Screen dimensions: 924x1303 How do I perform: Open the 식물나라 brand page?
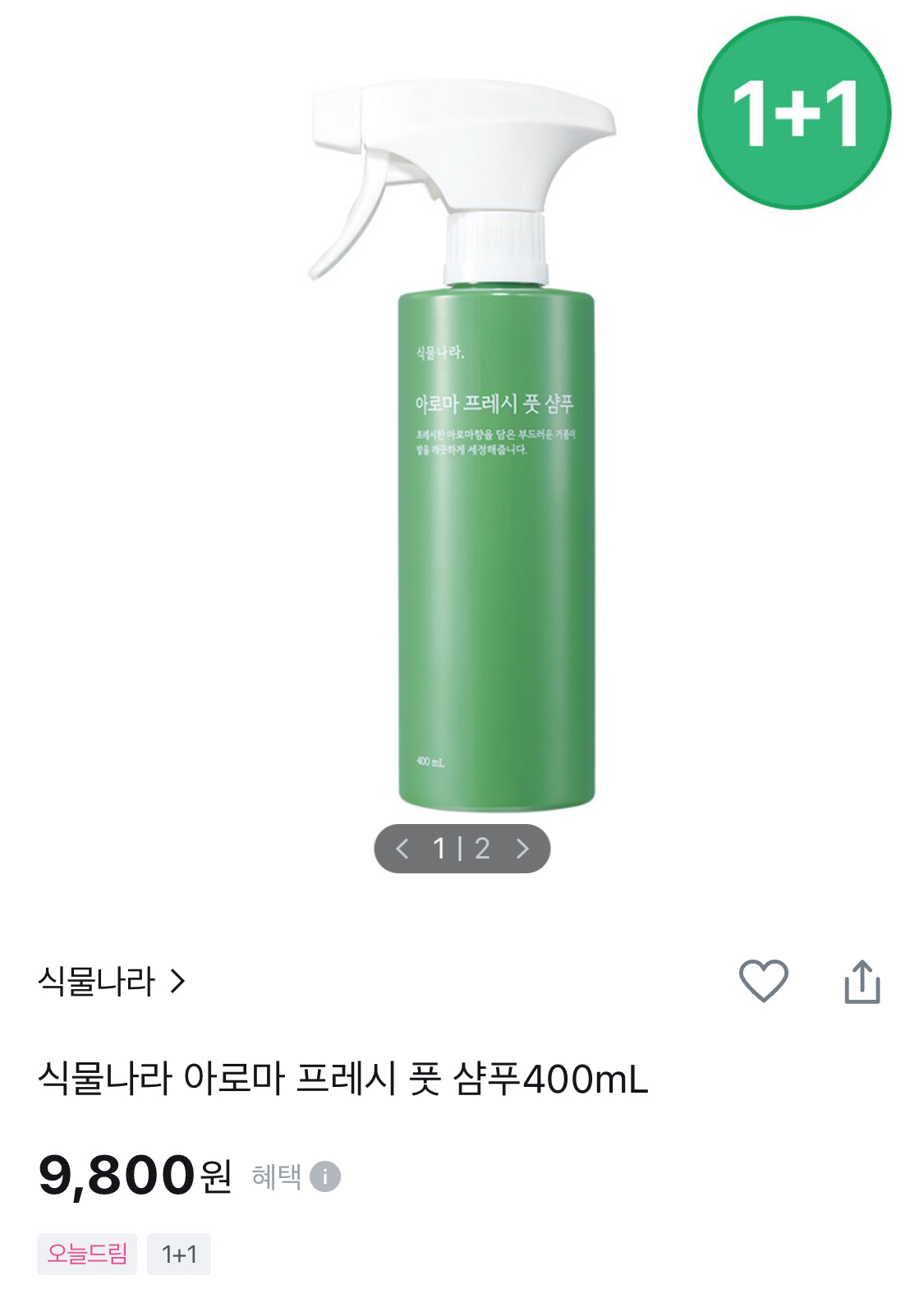[112, 981]
